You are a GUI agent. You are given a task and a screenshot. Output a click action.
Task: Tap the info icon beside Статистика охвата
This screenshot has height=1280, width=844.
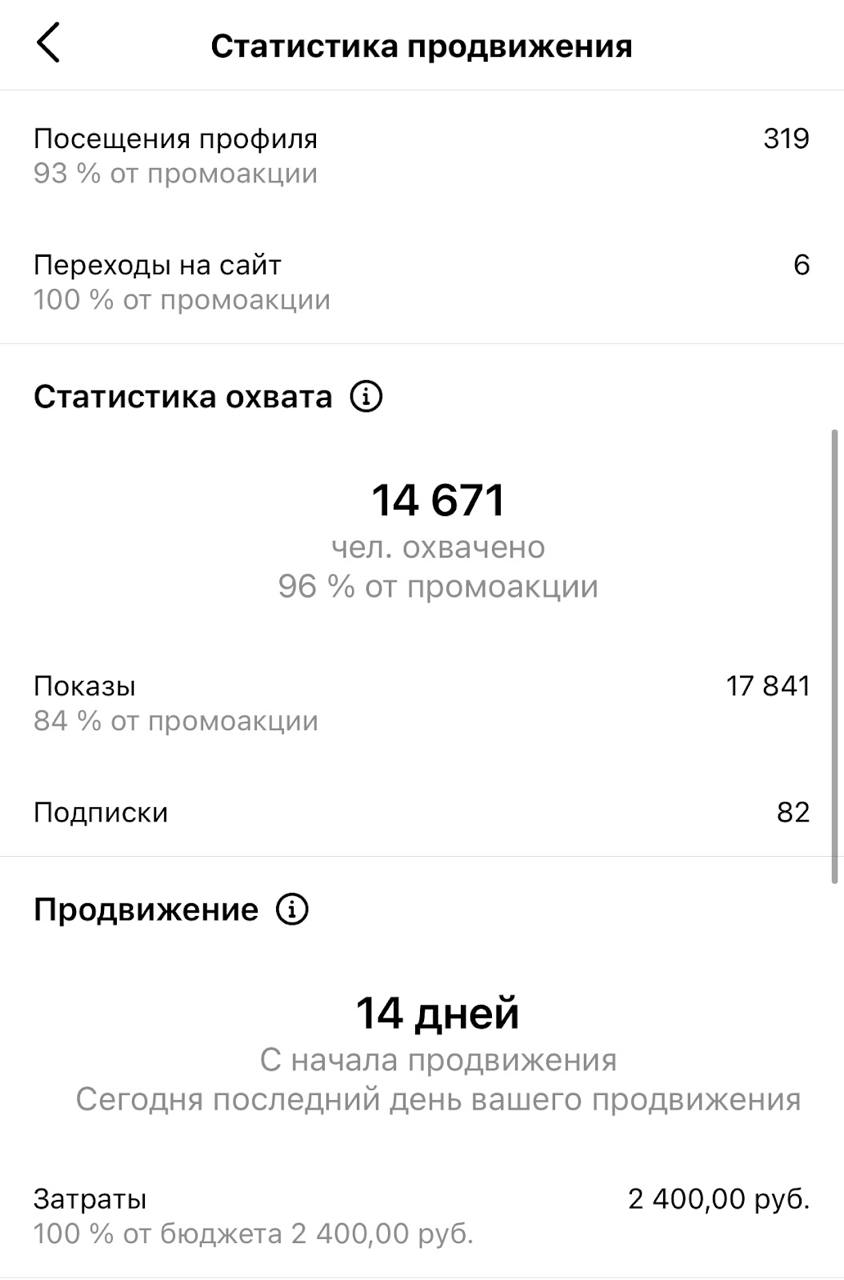(367, 397)
